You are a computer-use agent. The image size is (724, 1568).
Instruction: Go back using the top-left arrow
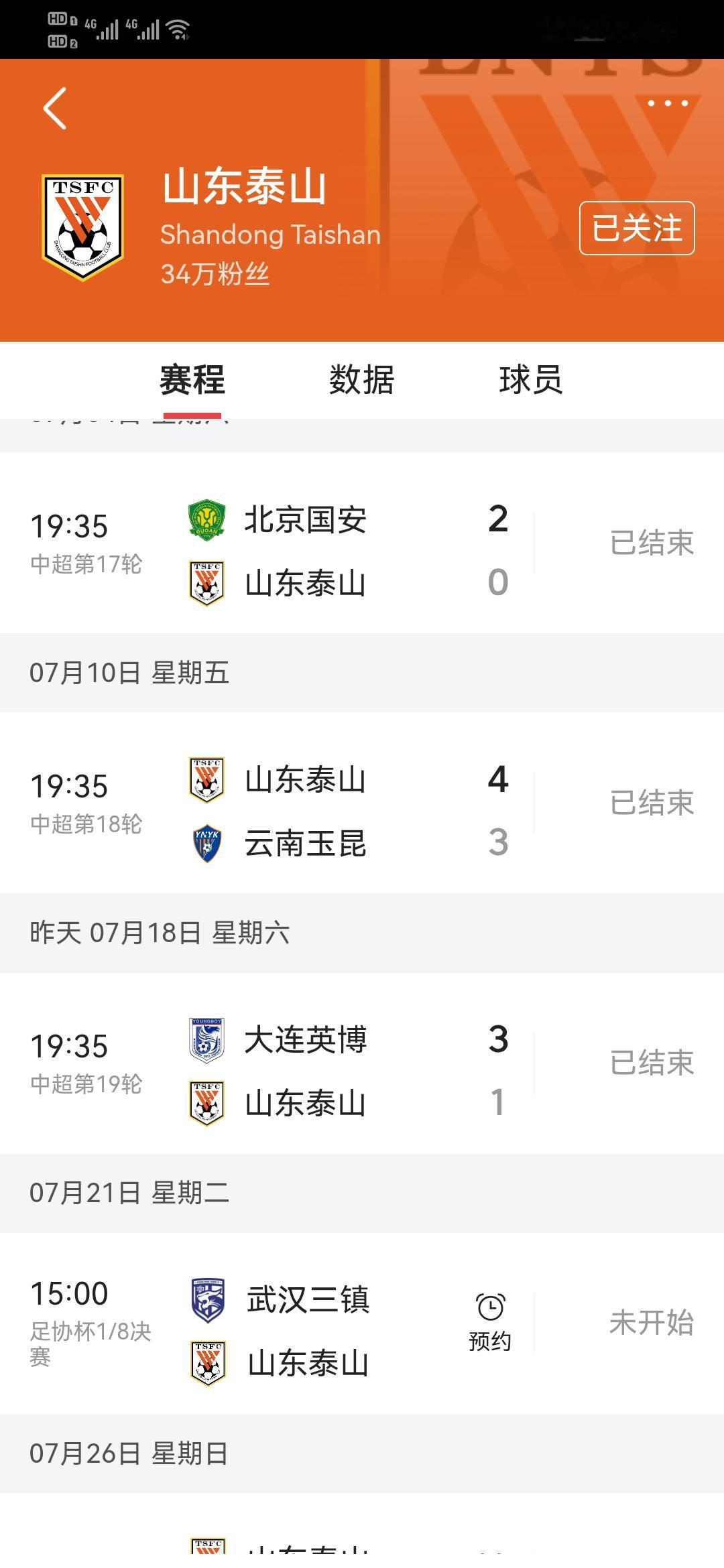click(55, 108)
